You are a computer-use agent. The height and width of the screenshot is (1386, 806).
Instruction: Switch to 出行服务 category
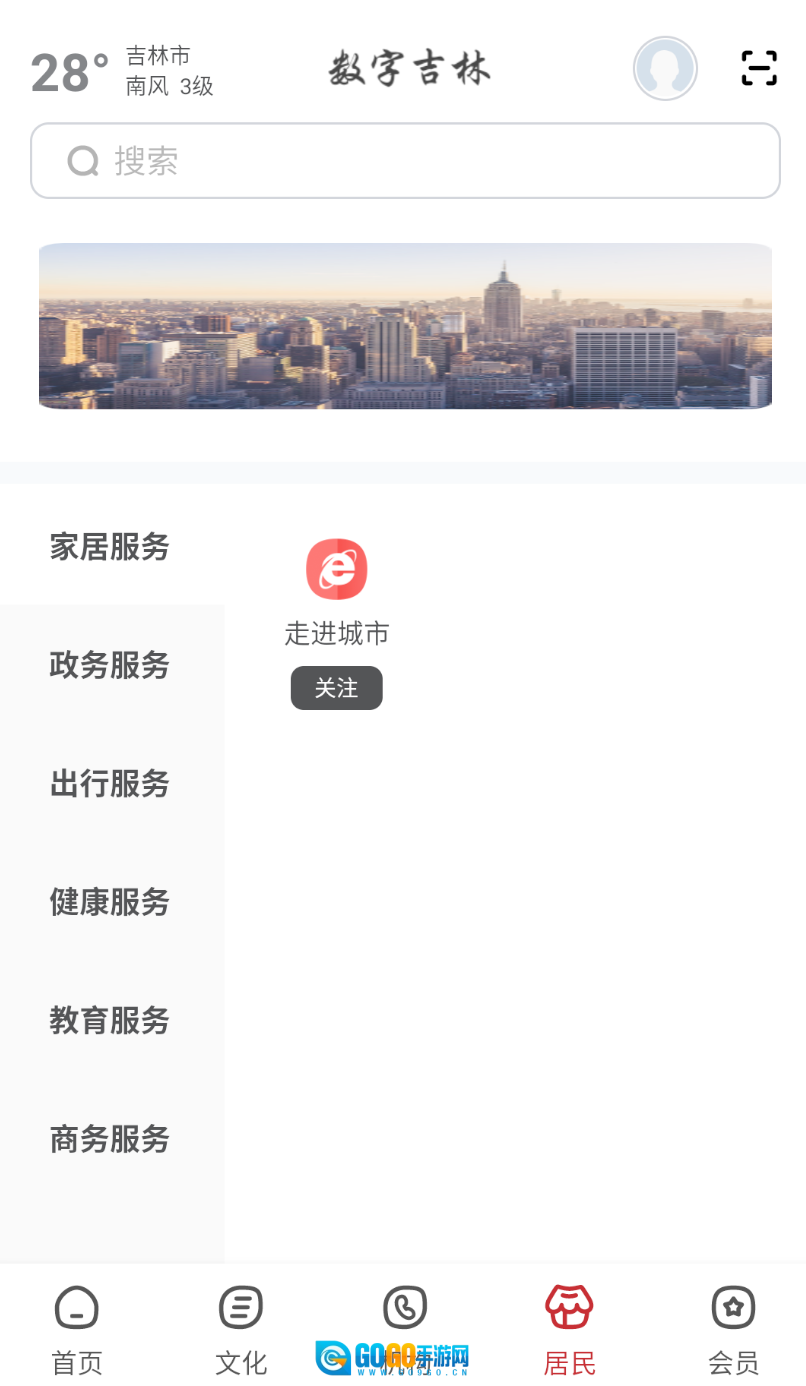pos(109,784)
